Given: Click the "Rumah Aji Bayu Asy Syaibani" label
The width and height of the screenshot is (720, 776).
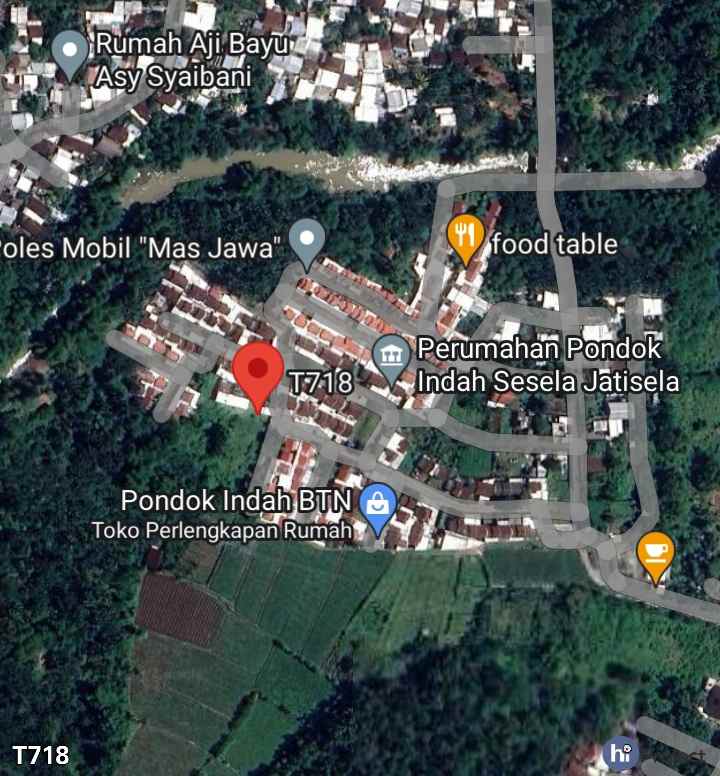Looking at the screenshot, I should tap(192, 57).
